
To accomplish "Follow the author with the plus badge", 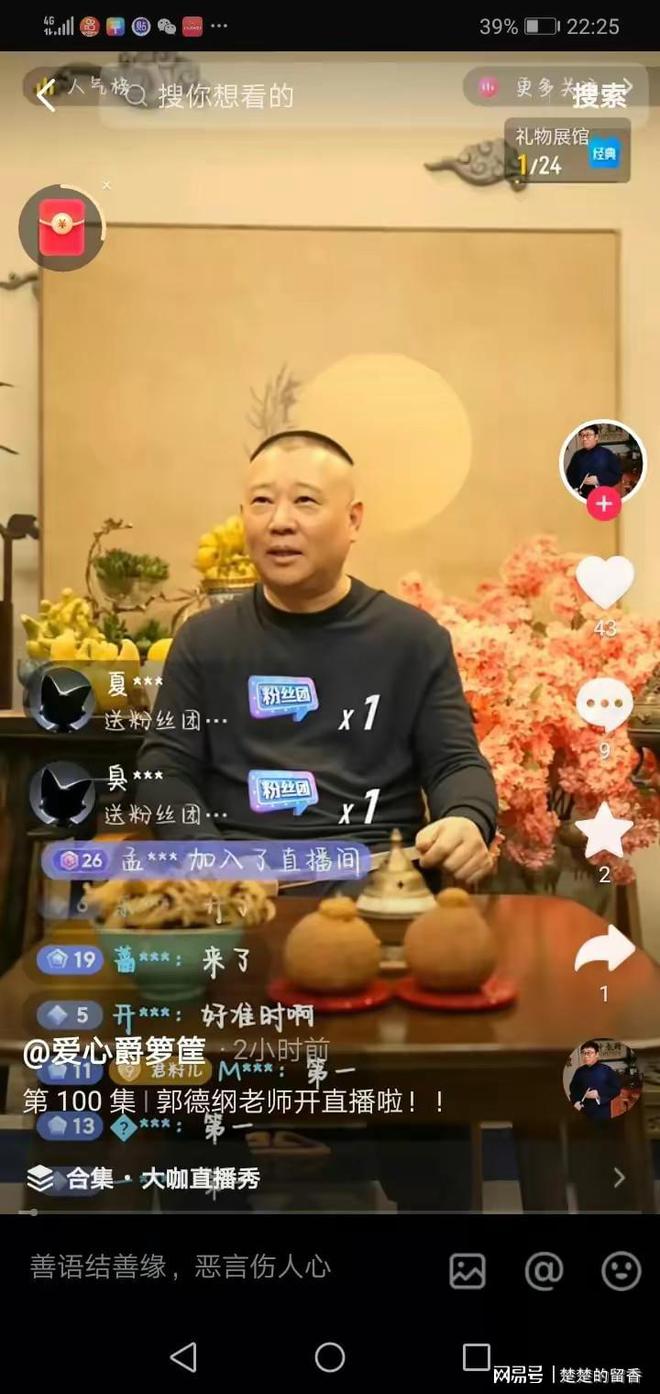I will (603, 505).
